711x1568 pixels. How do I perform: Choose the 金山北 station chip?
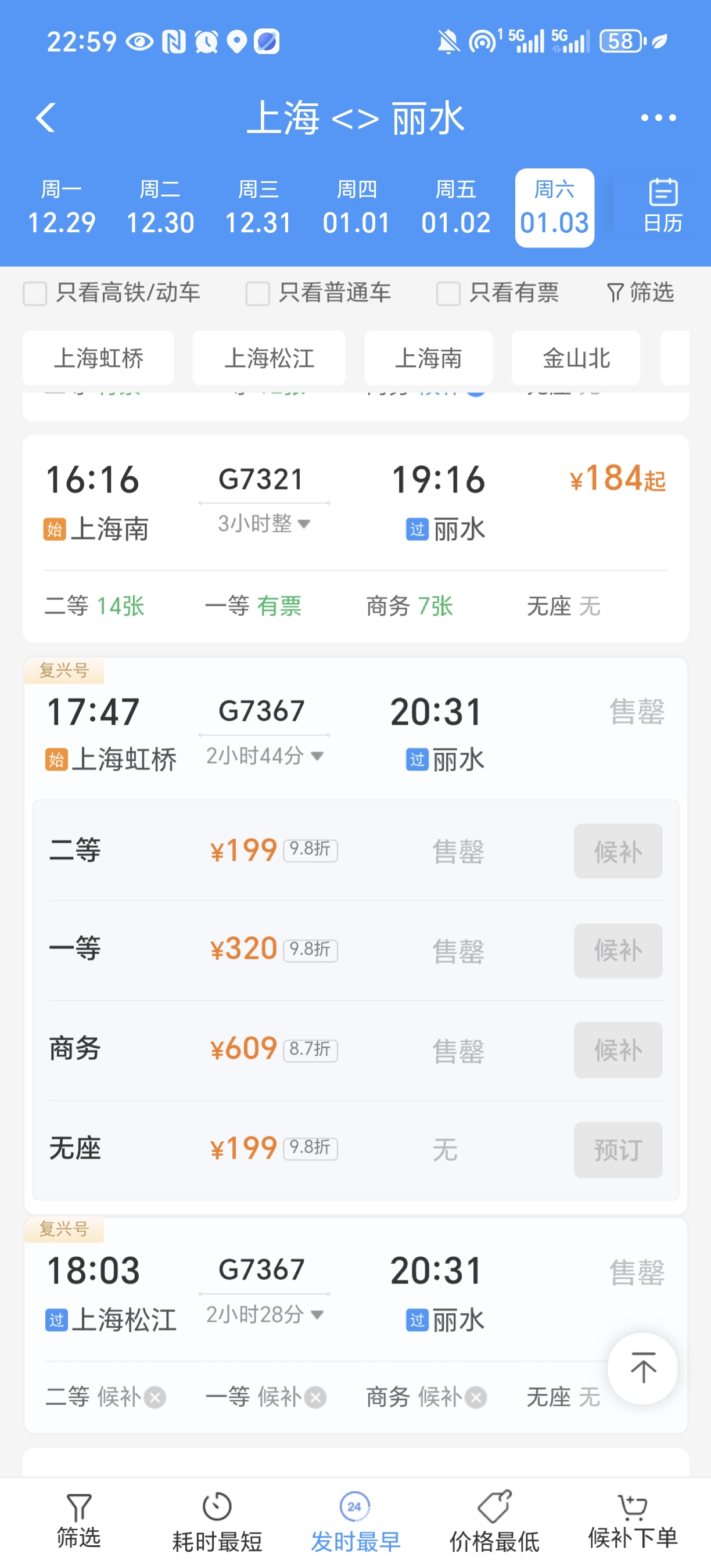(575, 358)
